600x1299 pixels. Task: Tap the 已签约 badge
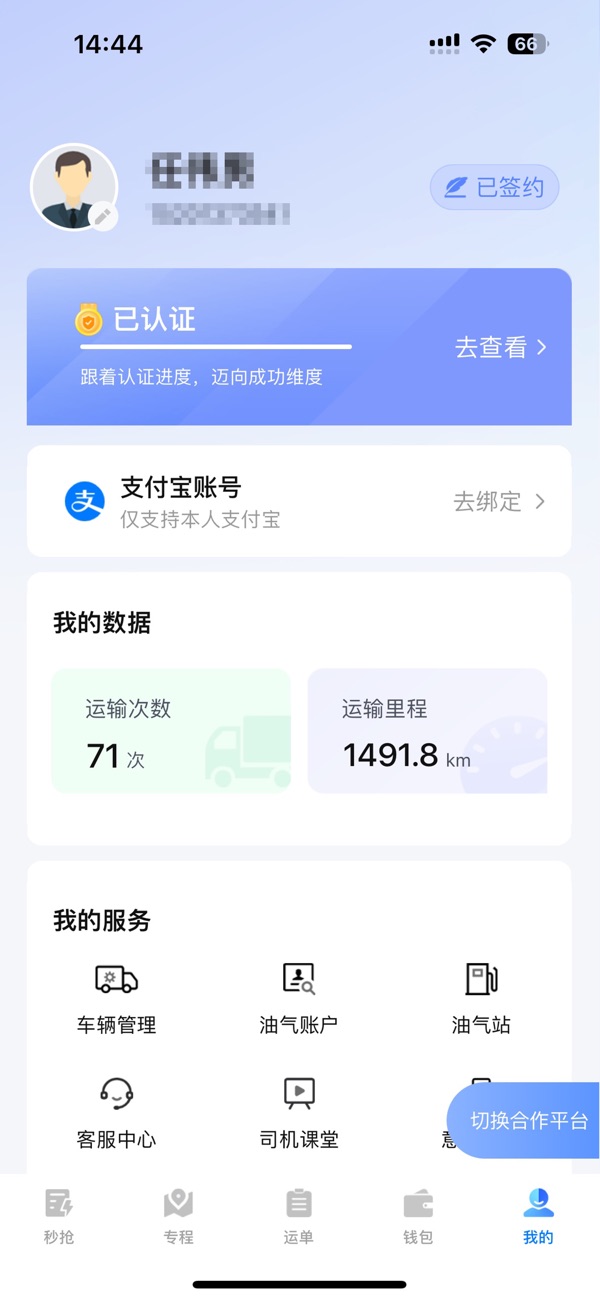point(494,187)
